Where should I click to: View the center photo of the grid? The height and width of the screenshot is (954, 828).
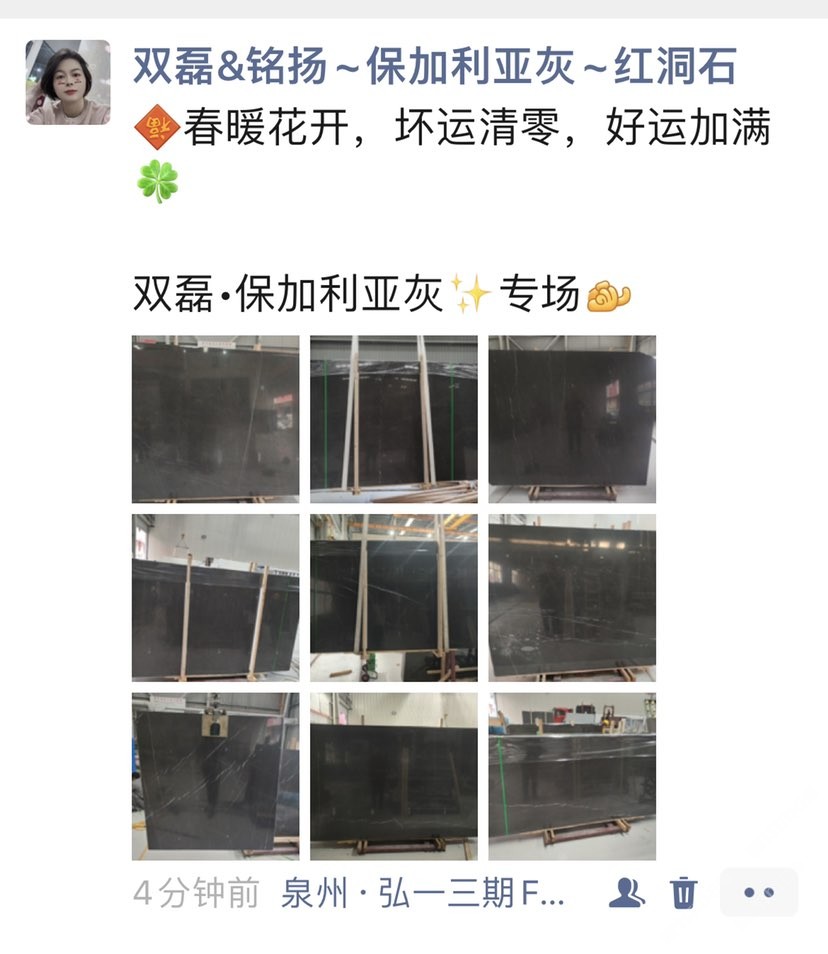point(393,597)
